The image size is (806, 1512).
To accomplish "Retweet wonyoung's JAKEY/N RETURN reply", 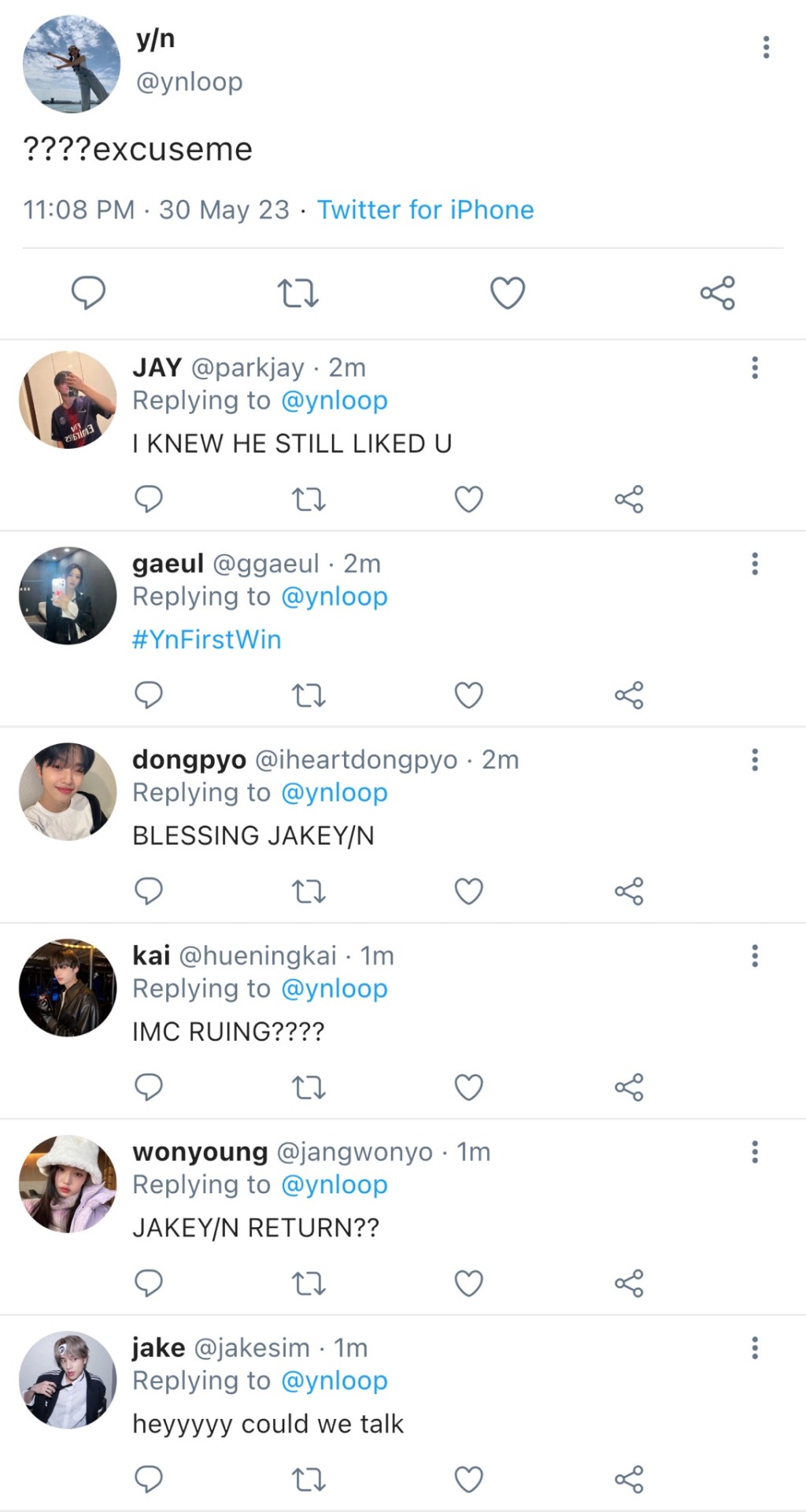I will pyautogui.click(x=309, y=1284).
